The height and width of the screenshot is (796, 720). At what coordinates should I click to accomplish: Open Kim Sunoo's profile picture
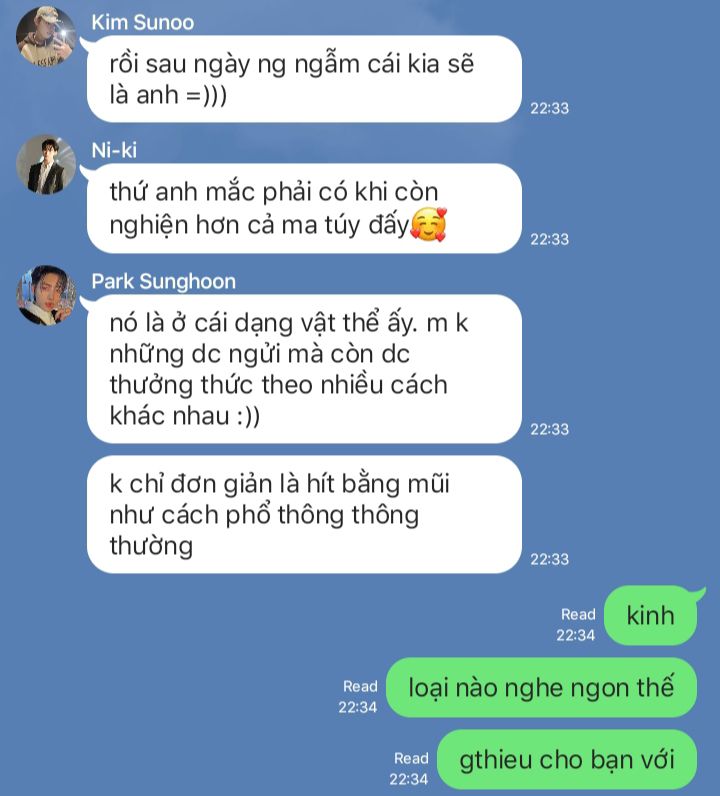pos(46,36)
